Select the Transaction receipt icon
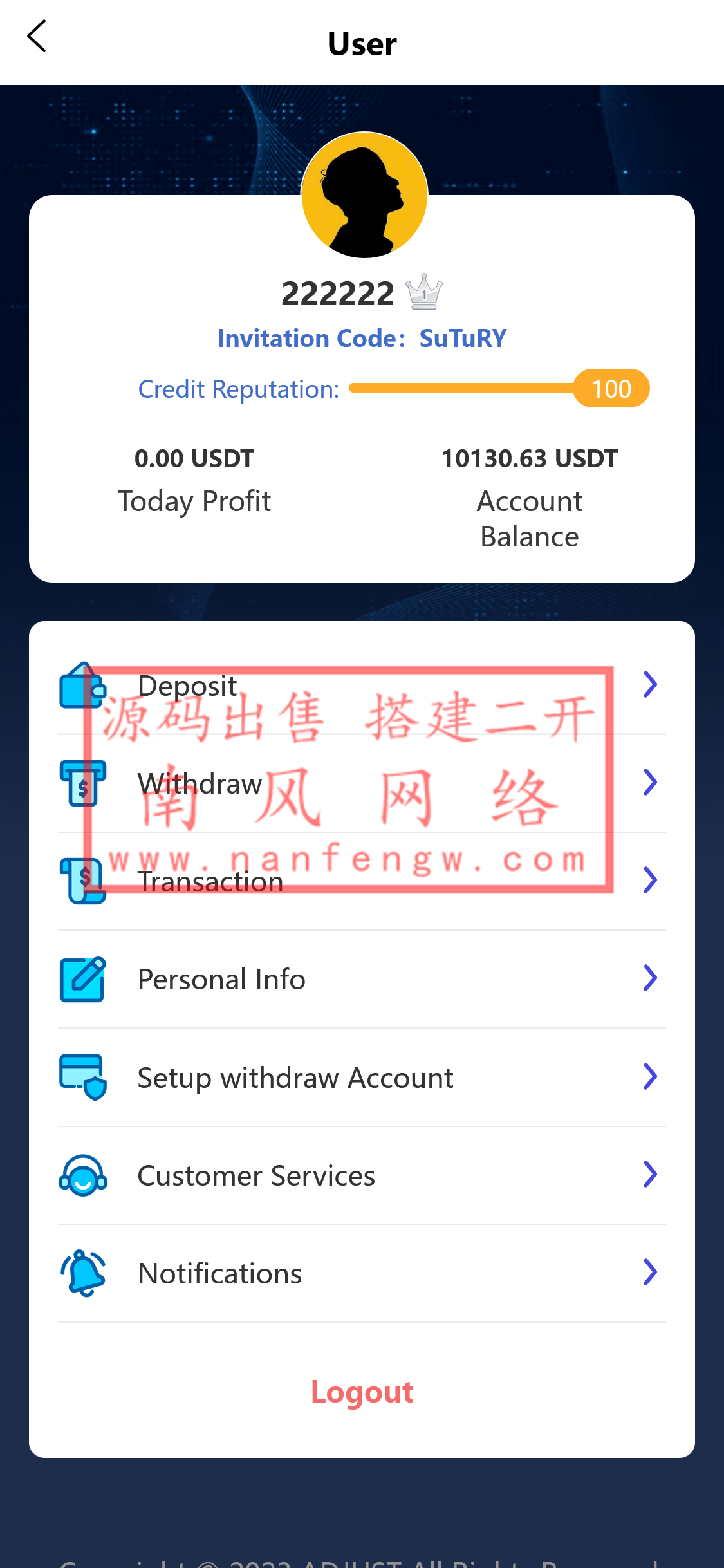This screenshot has width=724, height=1568. pos(81,881)
